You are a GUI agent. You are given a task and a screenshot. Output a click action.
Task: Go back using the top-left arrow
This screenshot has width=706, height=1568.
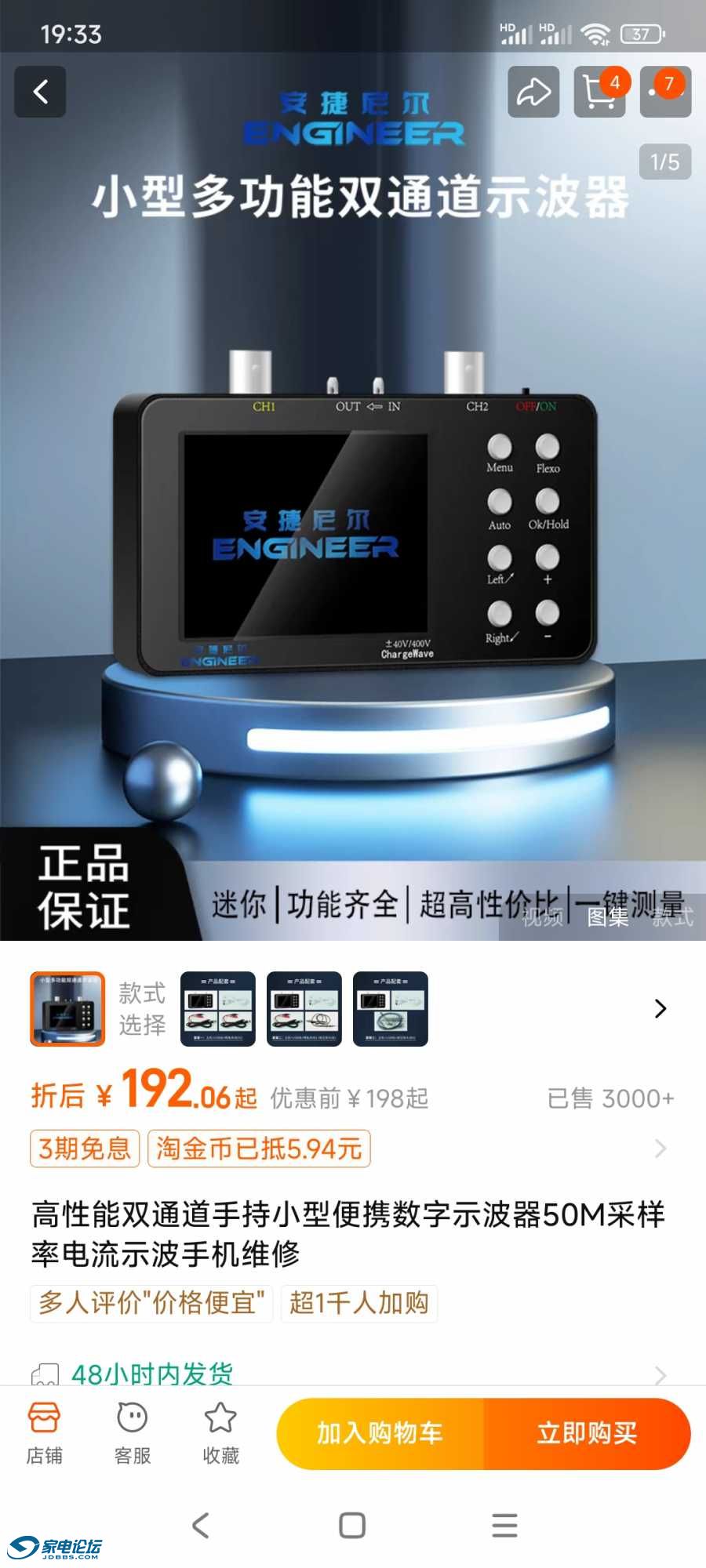tap(40, 92)
